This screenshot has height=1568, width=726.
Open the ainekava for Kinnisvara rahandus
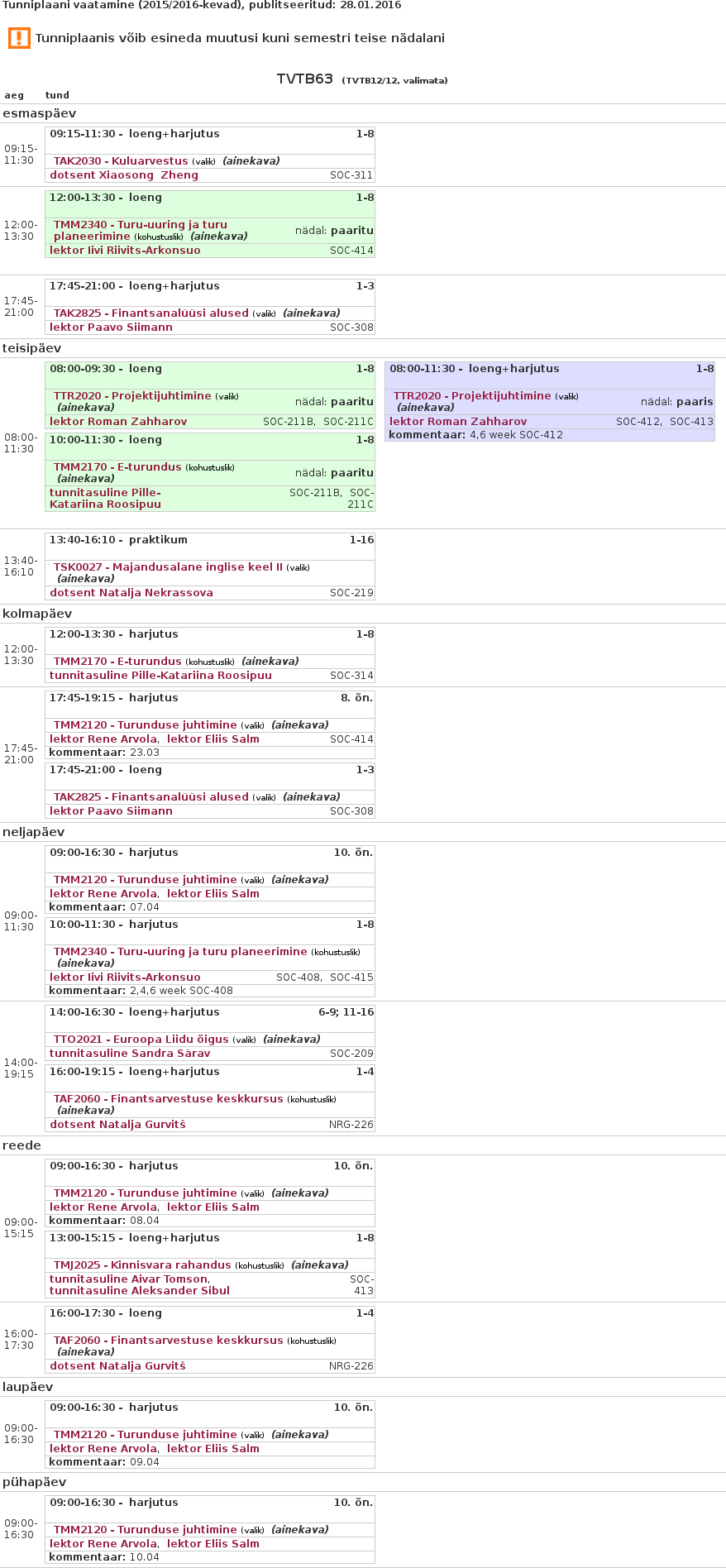click(x=320, y=1265)
